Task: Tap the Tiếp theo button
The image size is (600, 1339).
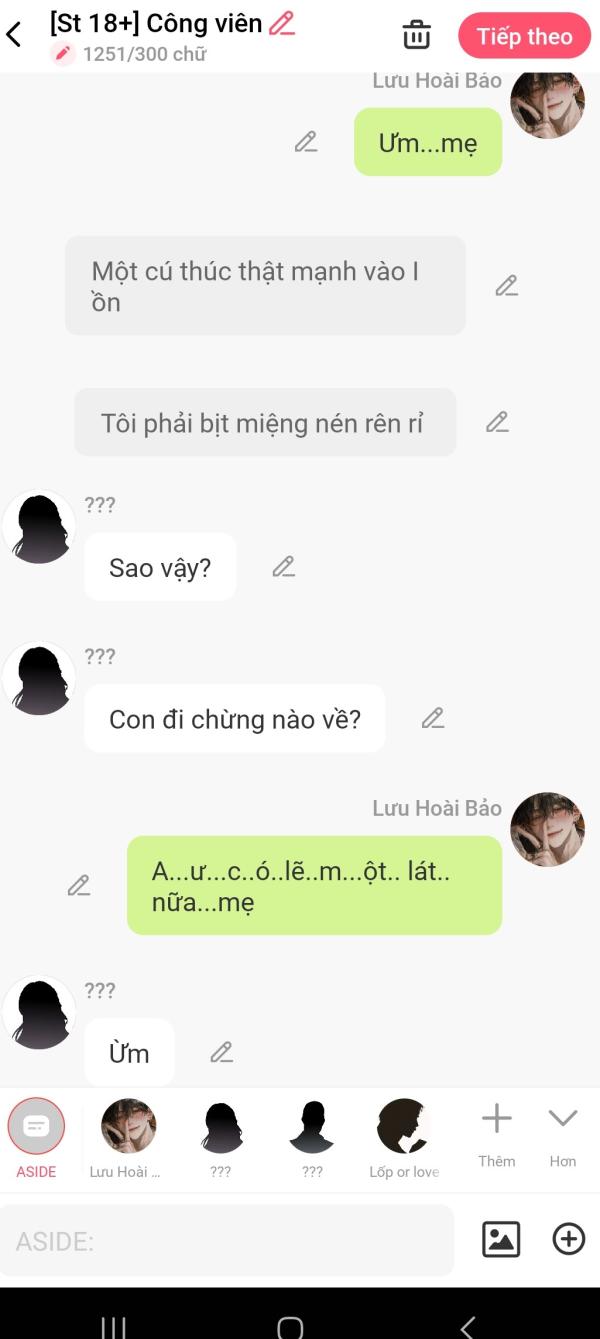Action: (x=524, y=36)
